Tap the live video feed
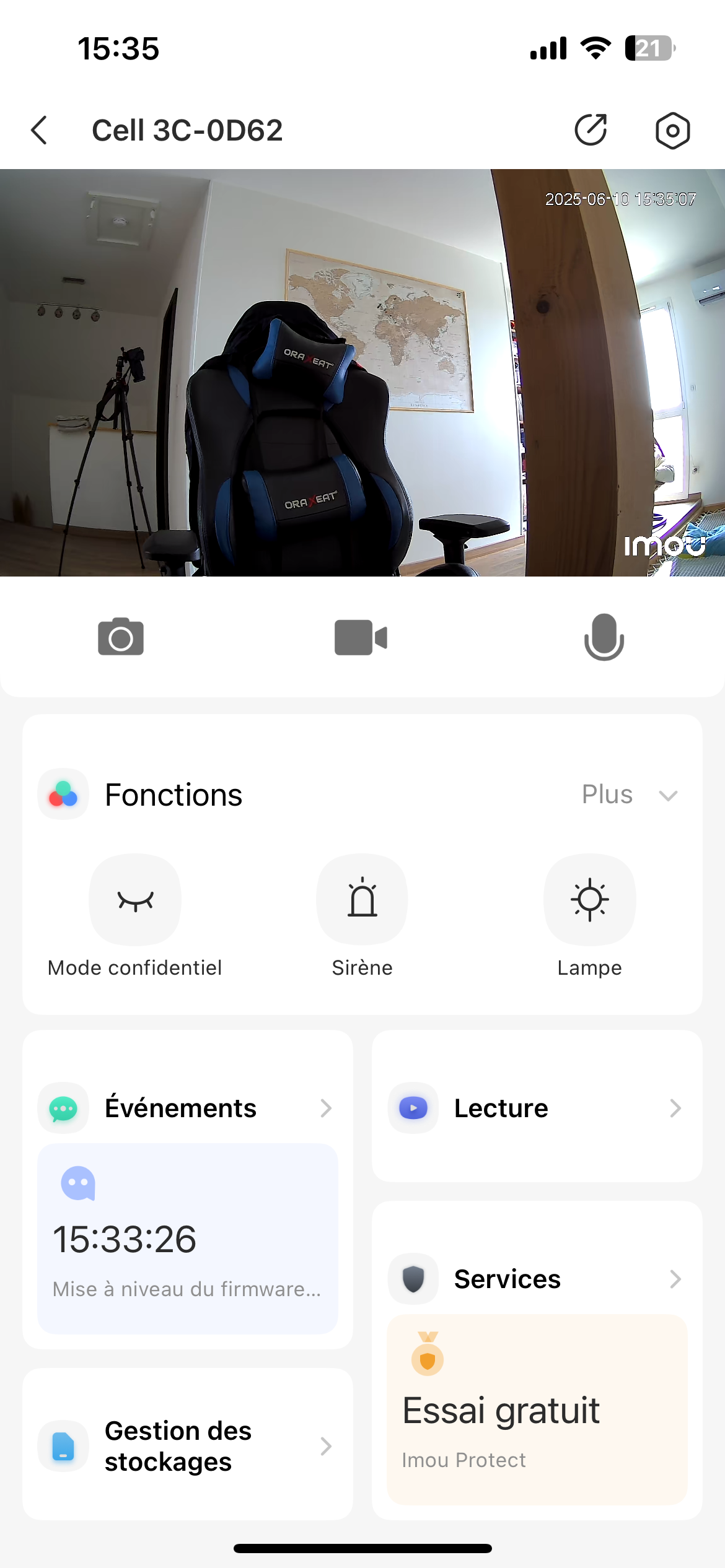 coord(362,372)
